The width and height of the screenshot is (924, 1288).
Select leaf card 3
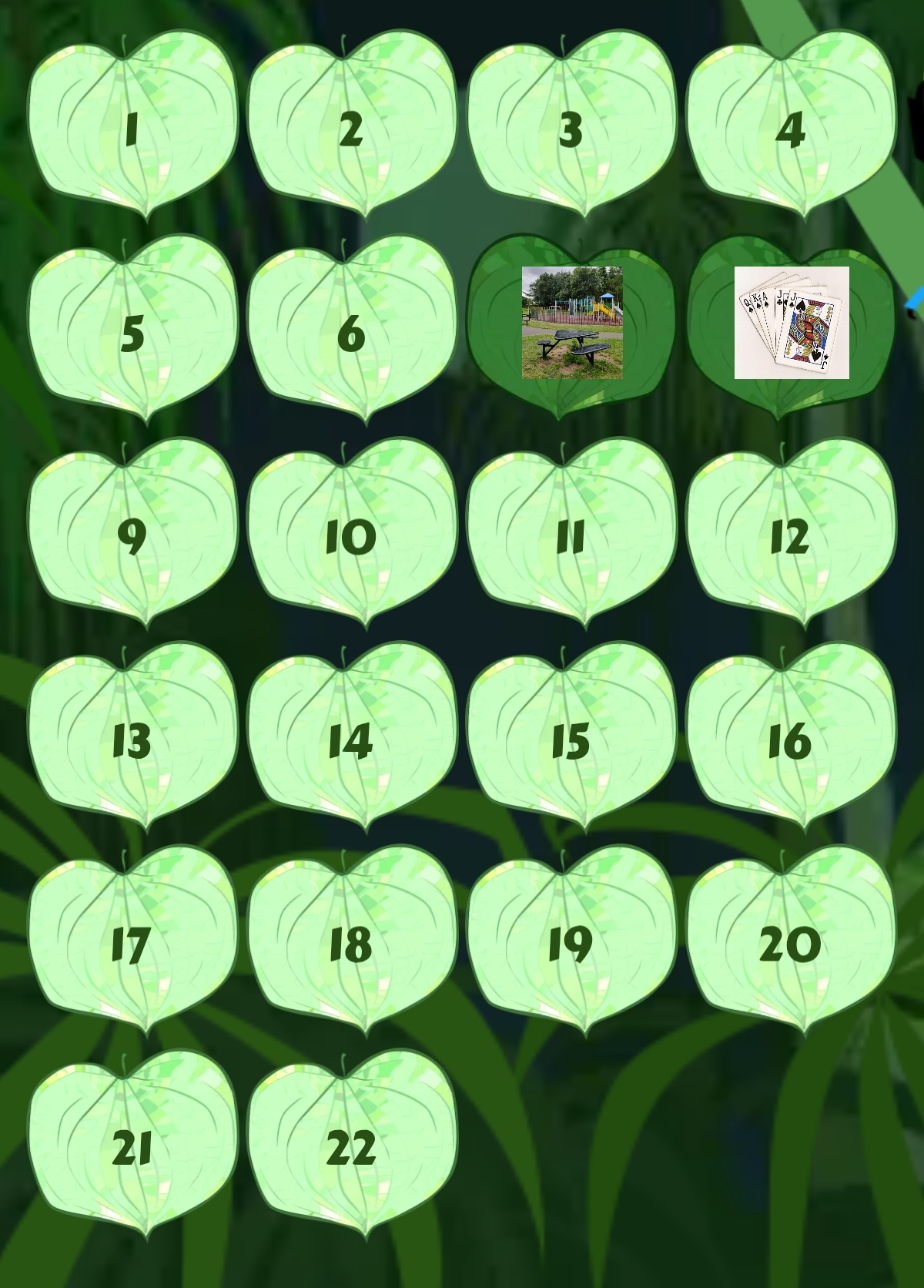571,128
